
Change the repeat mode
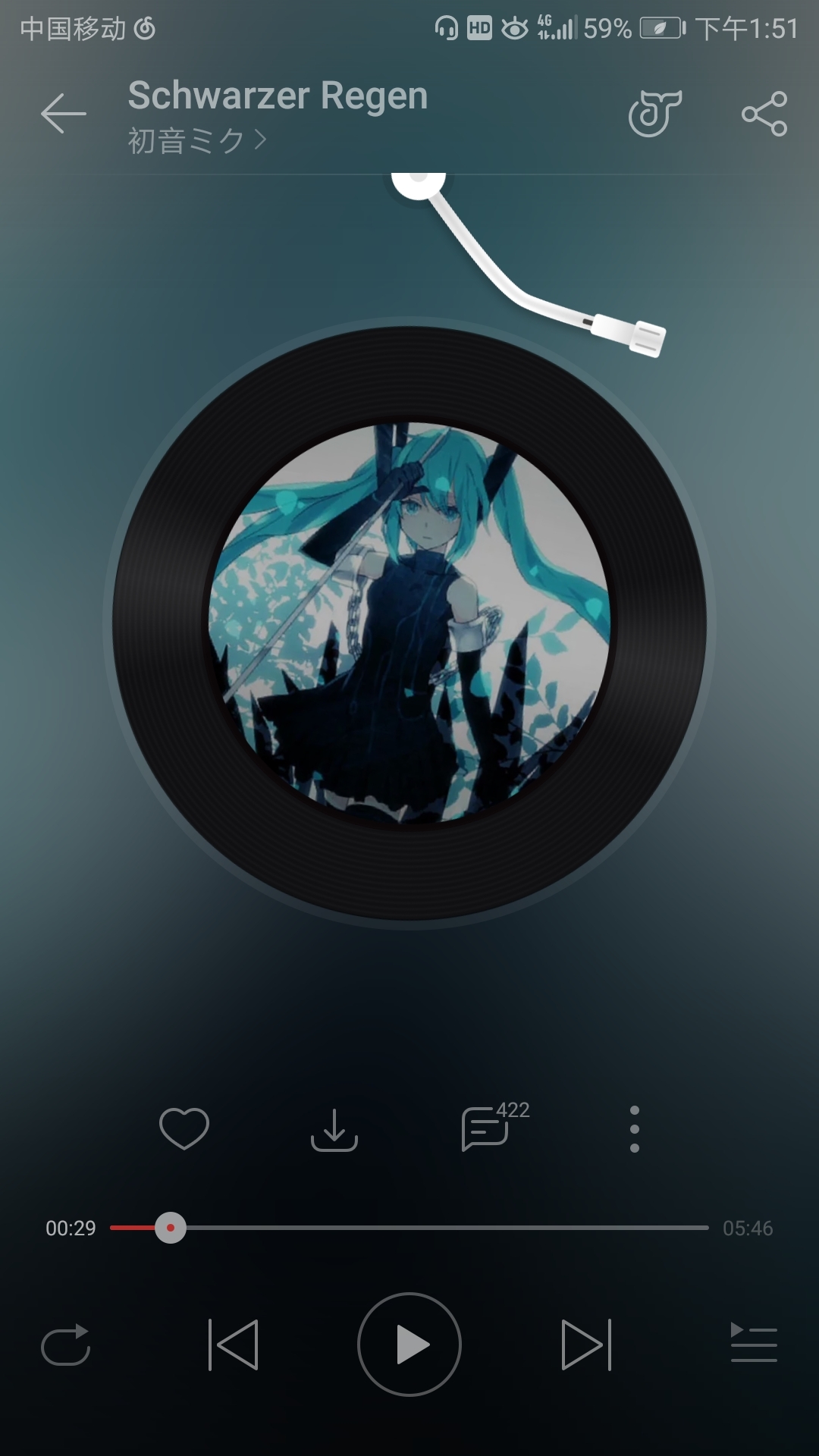[66, 1345]
